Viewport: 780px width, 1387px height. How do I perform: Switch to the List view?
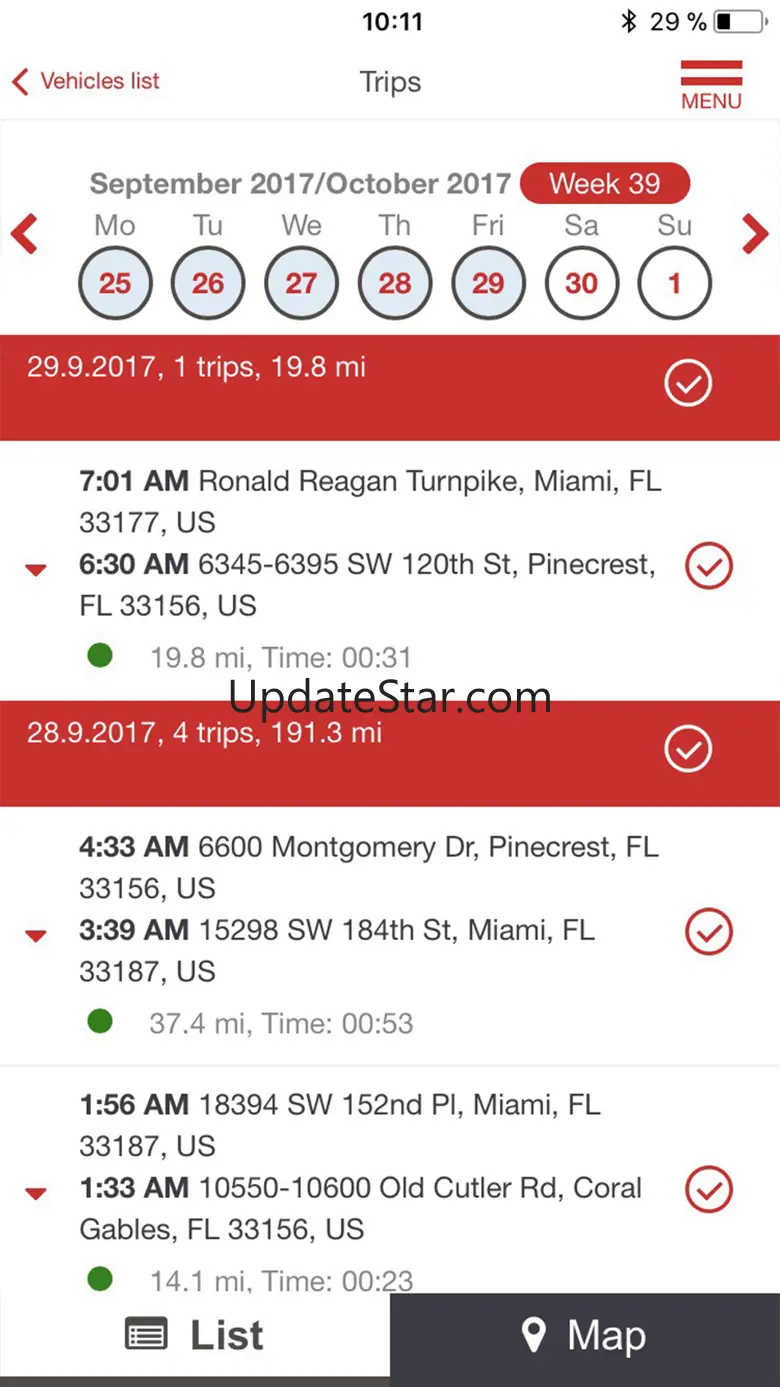pyautogui.click(x=195, y=1335)
